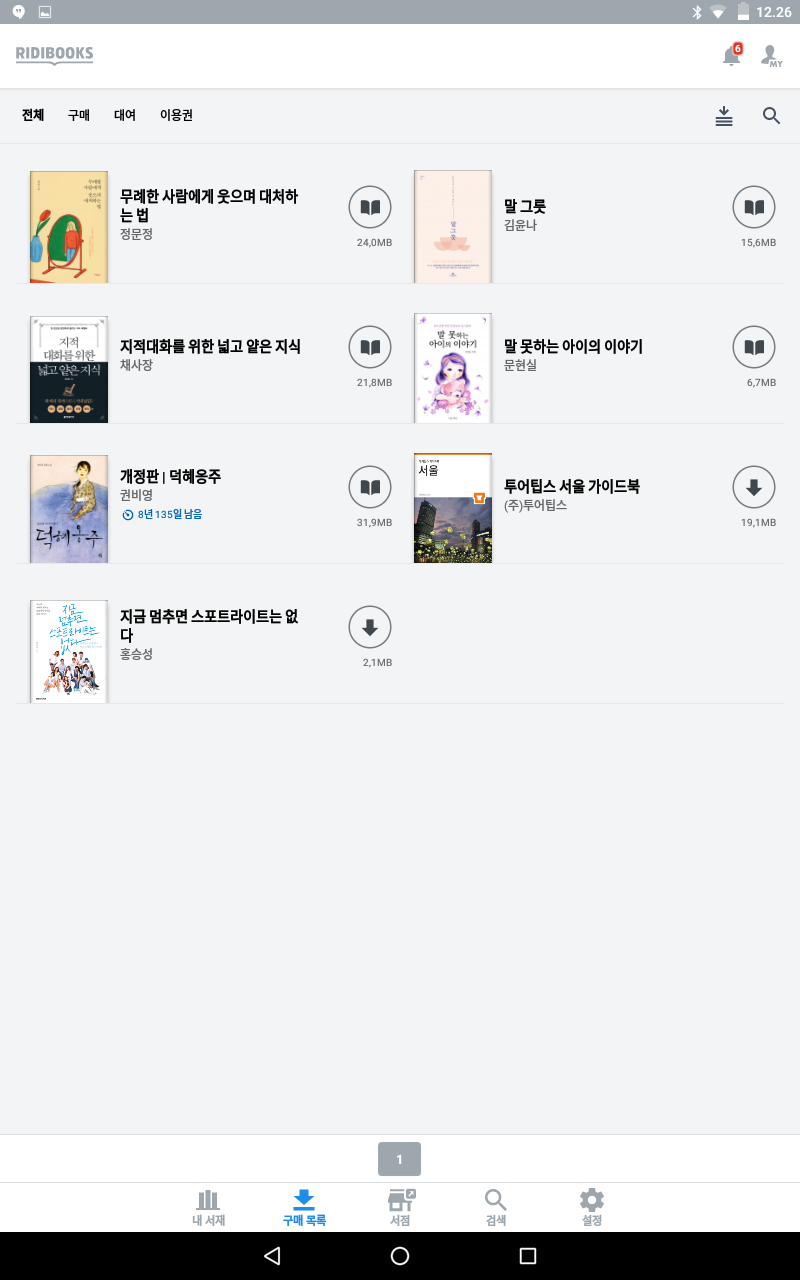
Task: Open the 설정 settings tab
Action: pyautogui.click(x=592, y=1207)
